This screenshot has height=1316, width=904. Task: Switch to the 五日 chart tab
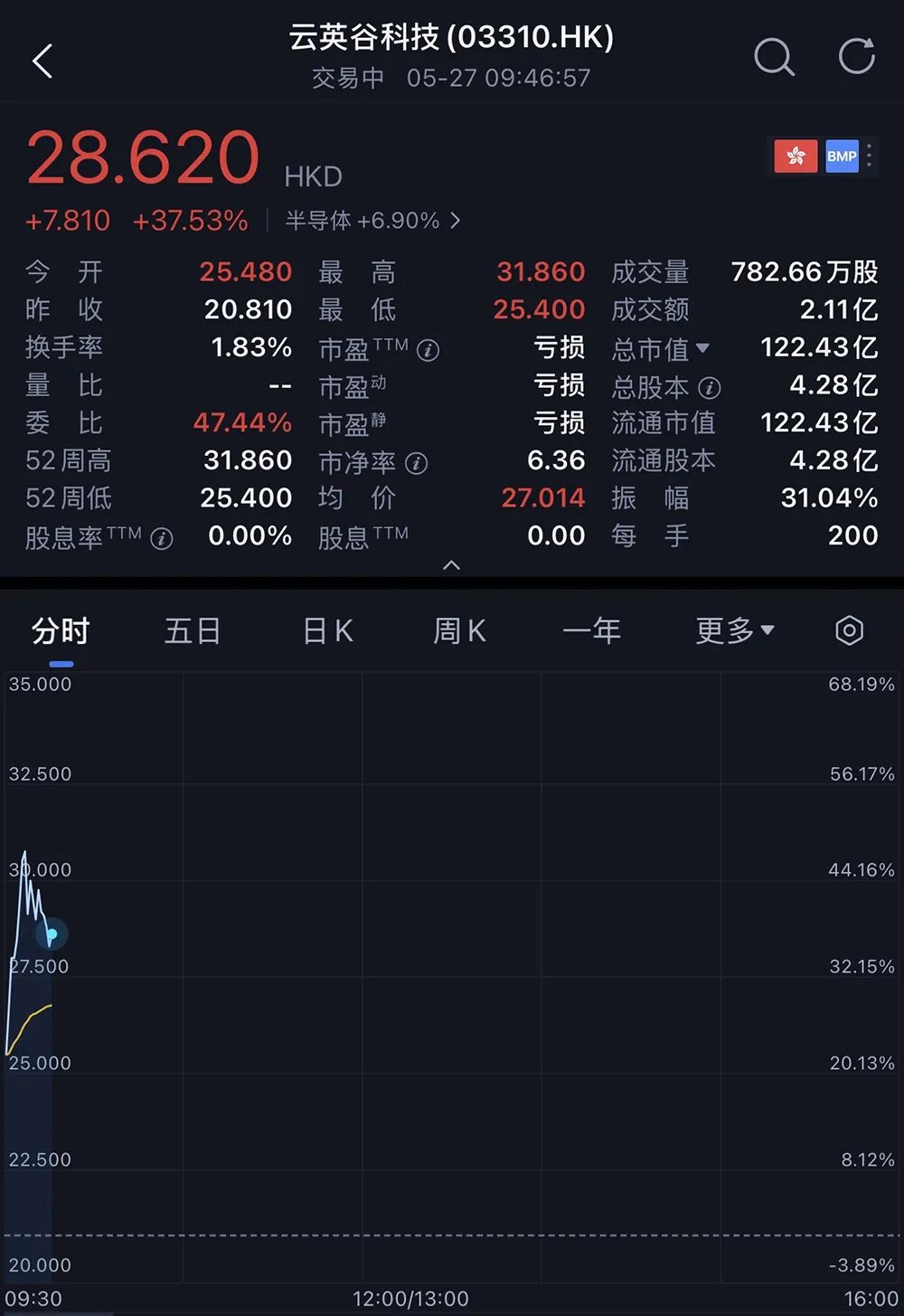(x=193, y=631)
